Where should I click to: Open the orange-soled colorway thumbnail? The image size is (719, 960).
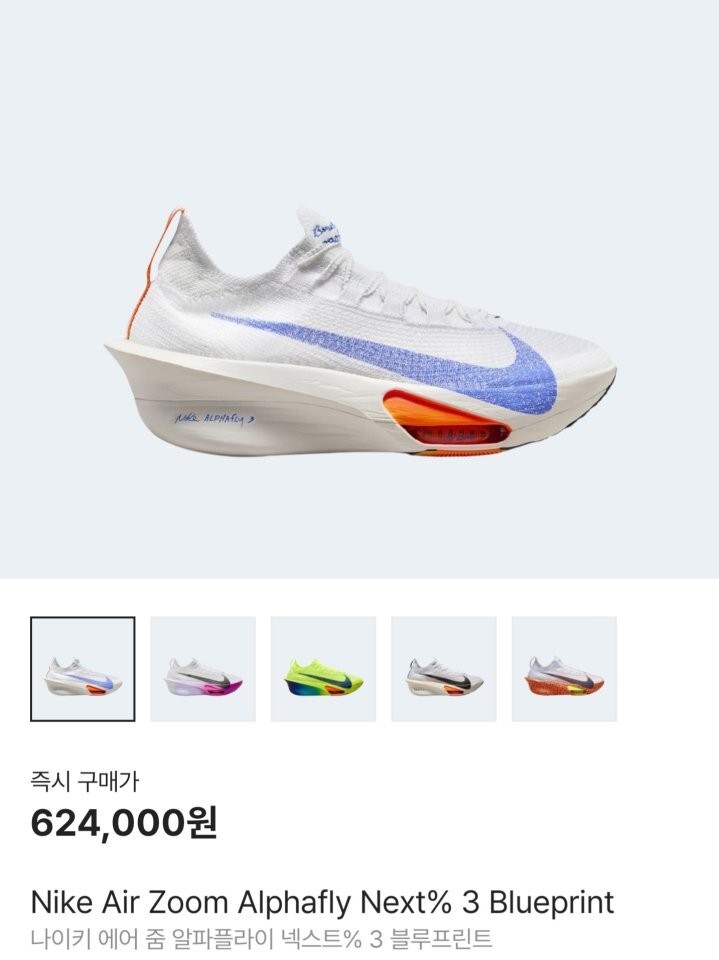point(564,669)
